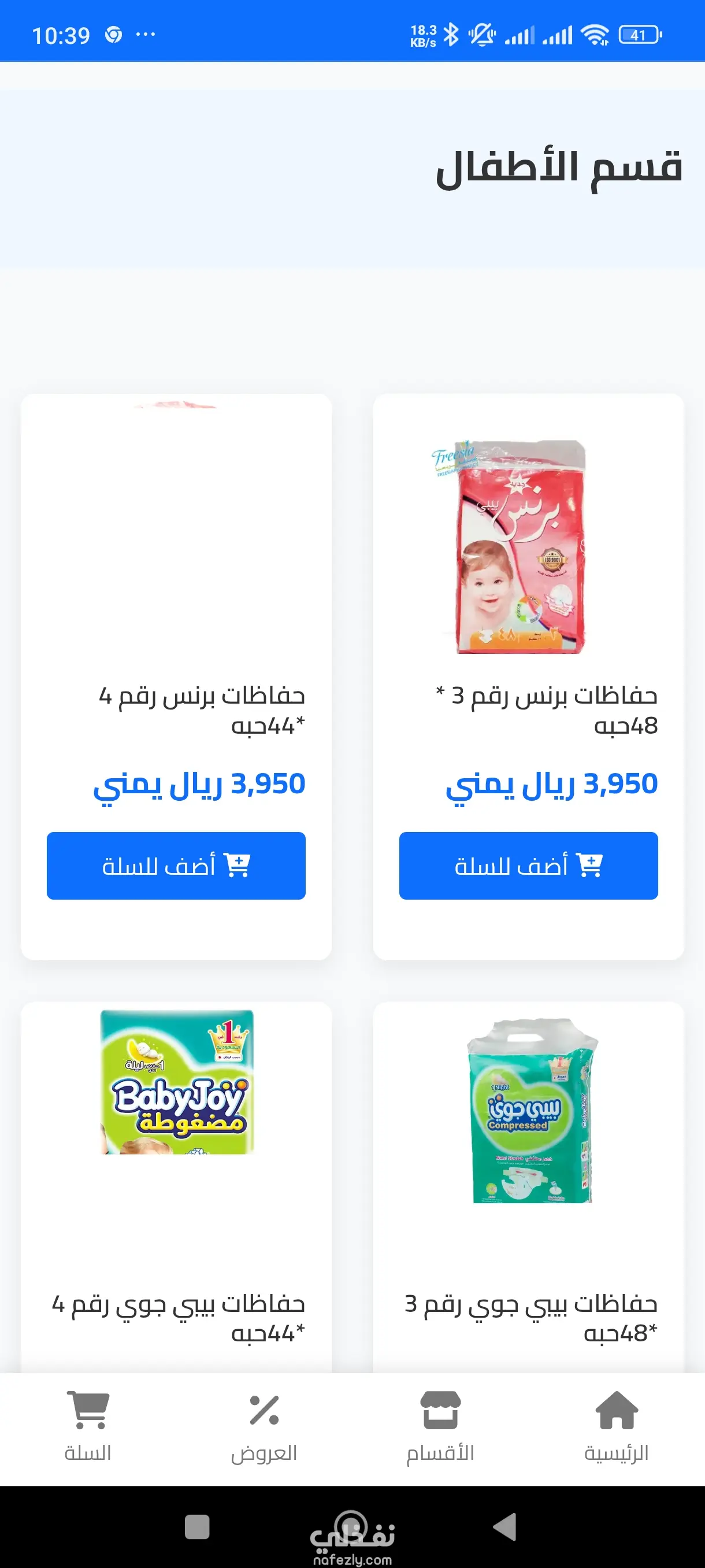
Task: Tap the system back button
Action: click(x=505, y=1526)
